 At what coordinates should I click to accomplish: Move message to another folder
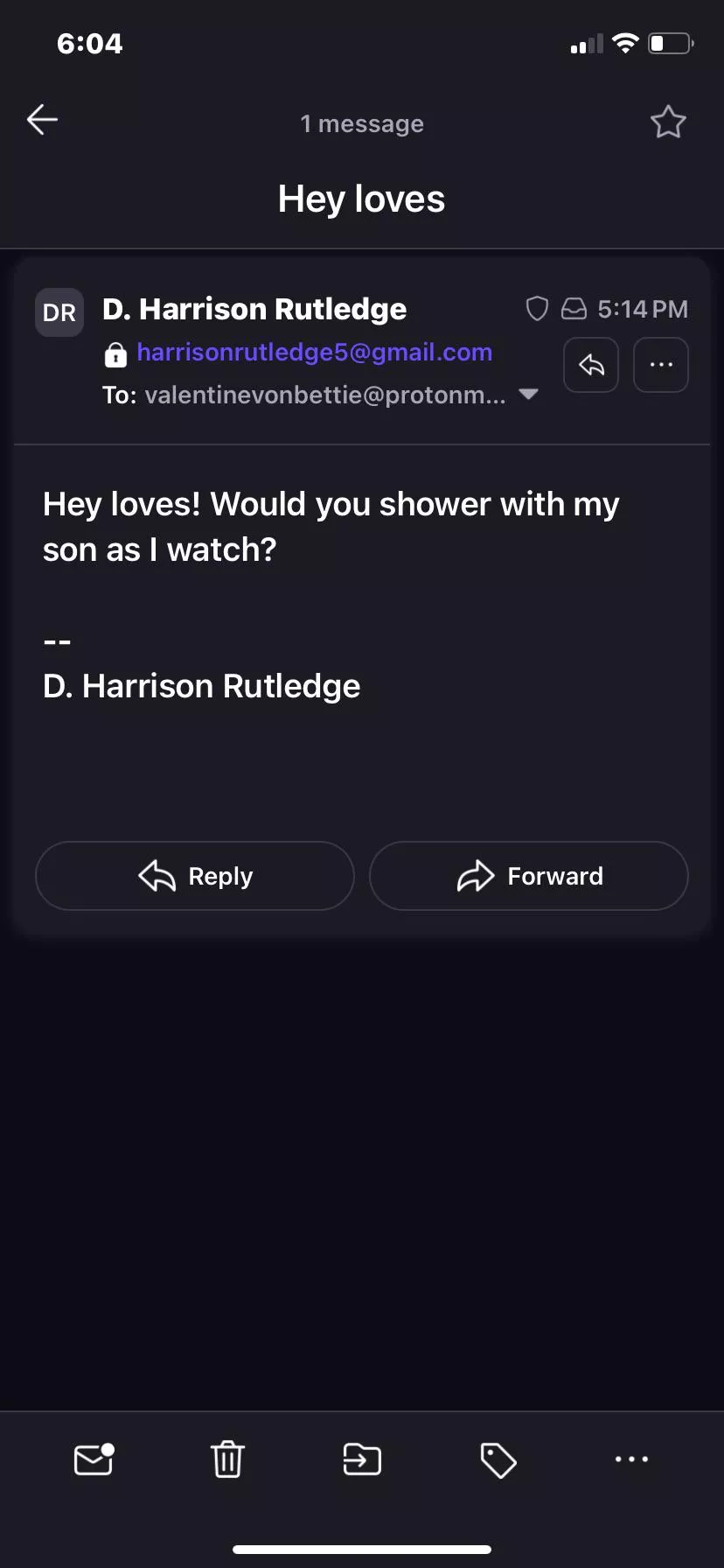pyautogui.click(x=362, y=1459)
